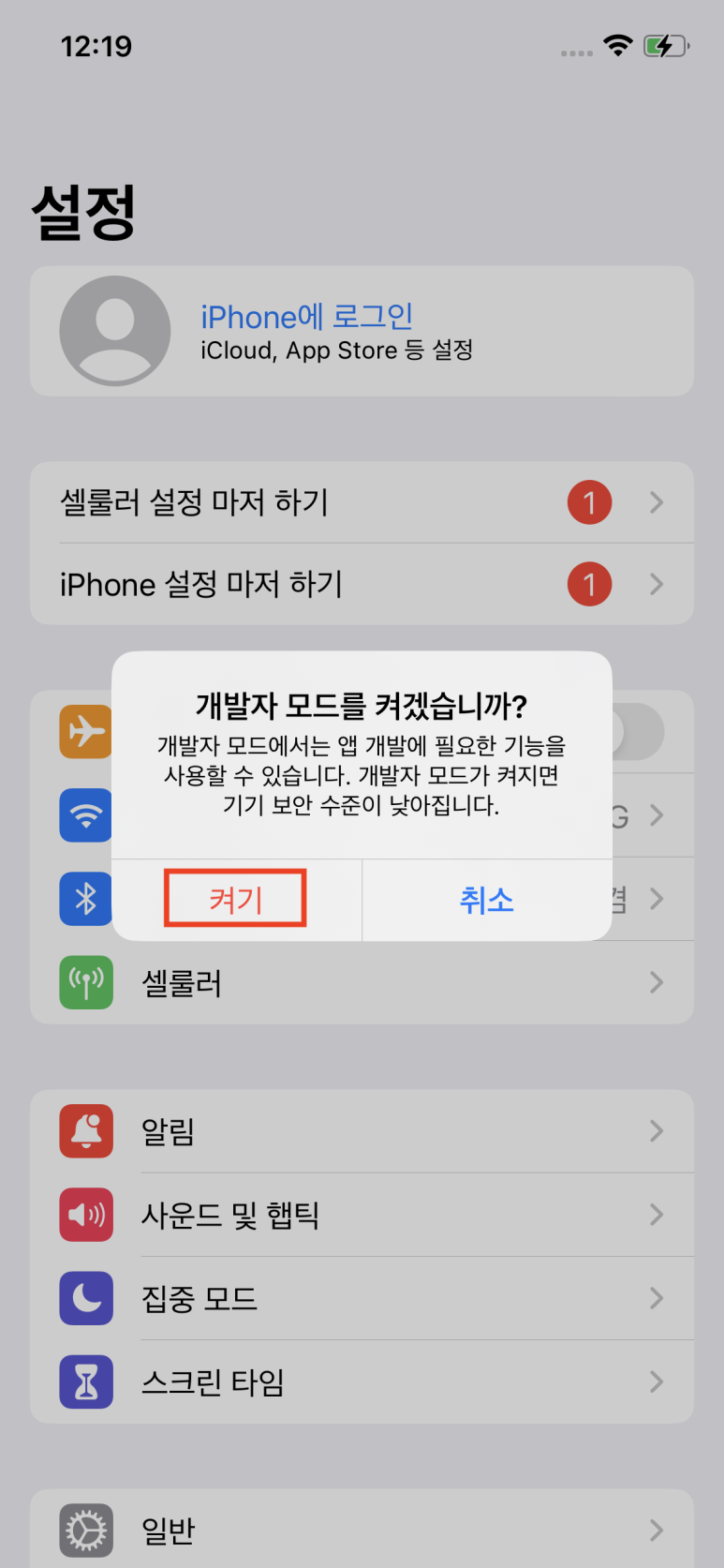The image size is (724, 1568).
Task: Open the 셀룰러 settings row
Action: pos(362,983)
